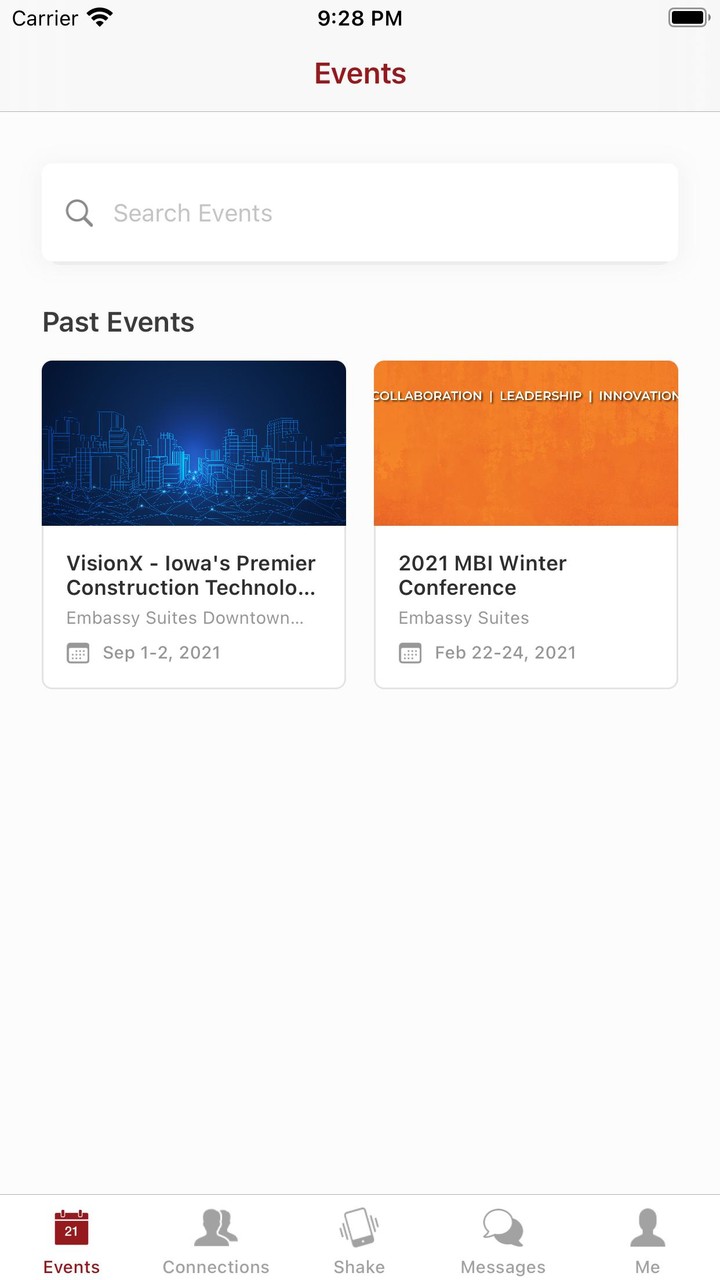This screenshot has height=1280, width=720.
Task: Open Messages via the chat bubble icon
Action: pyautogui.click(x=503, y=1226)
